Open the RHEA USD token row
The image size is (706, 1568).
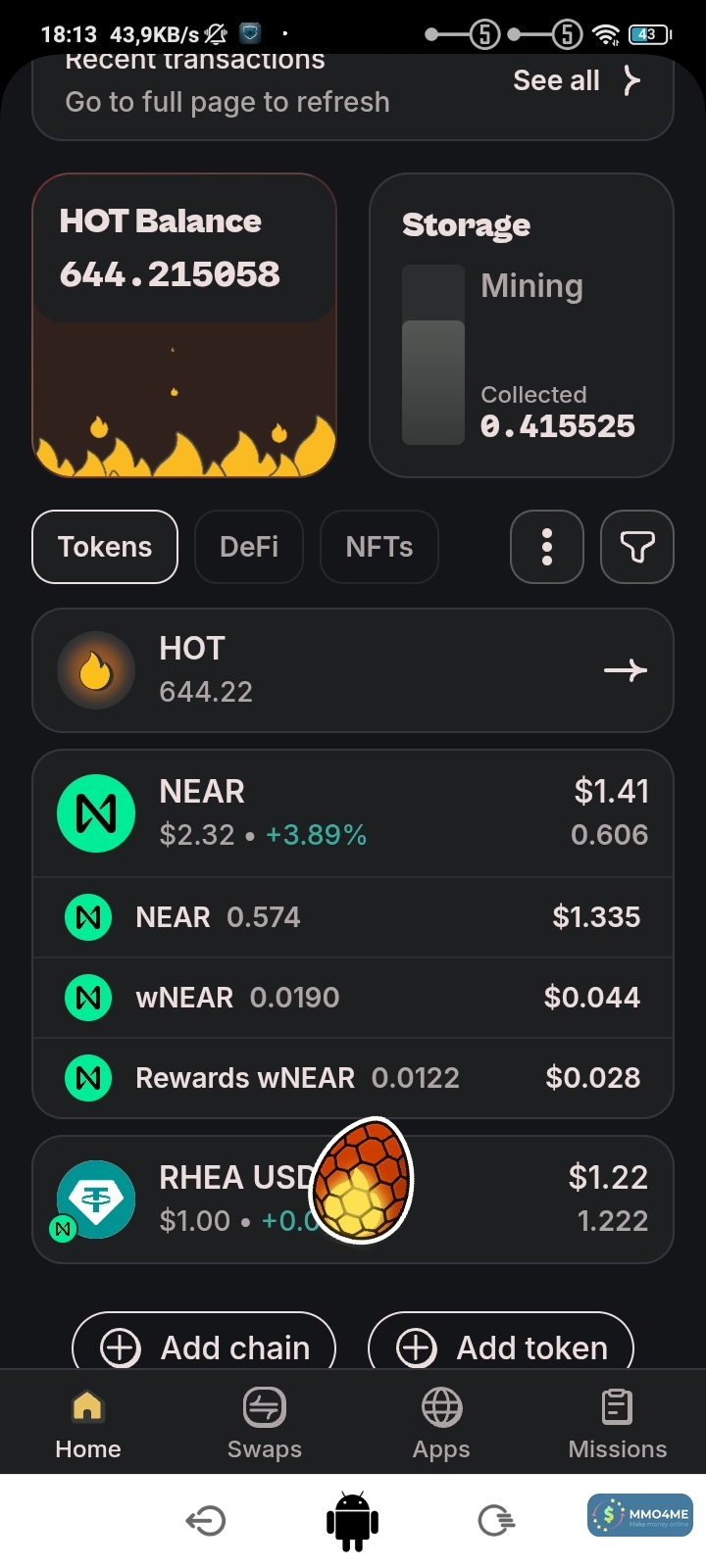(x=196, y=1200)
